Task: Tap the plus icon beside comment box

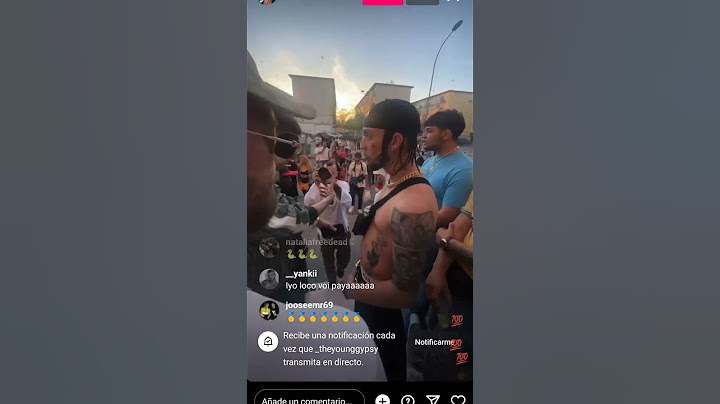Action: point(382,400)
